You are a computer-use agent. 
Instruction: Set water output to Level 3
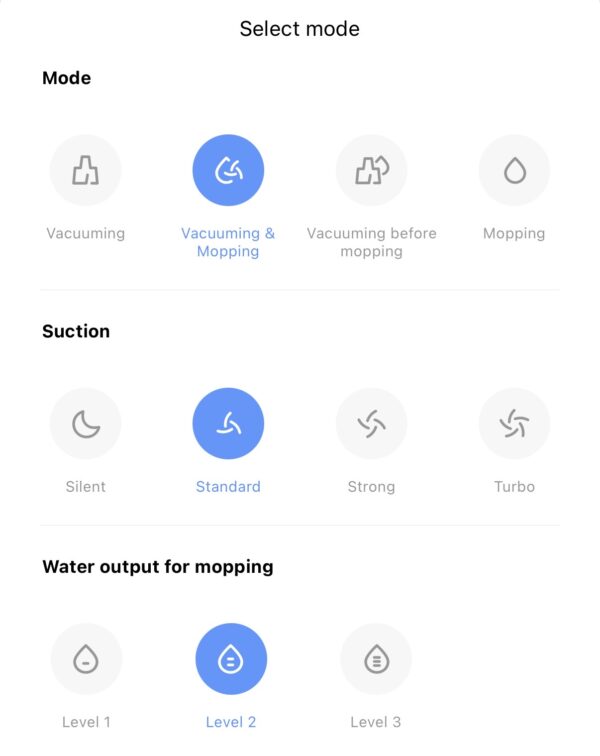coord(376,659)
